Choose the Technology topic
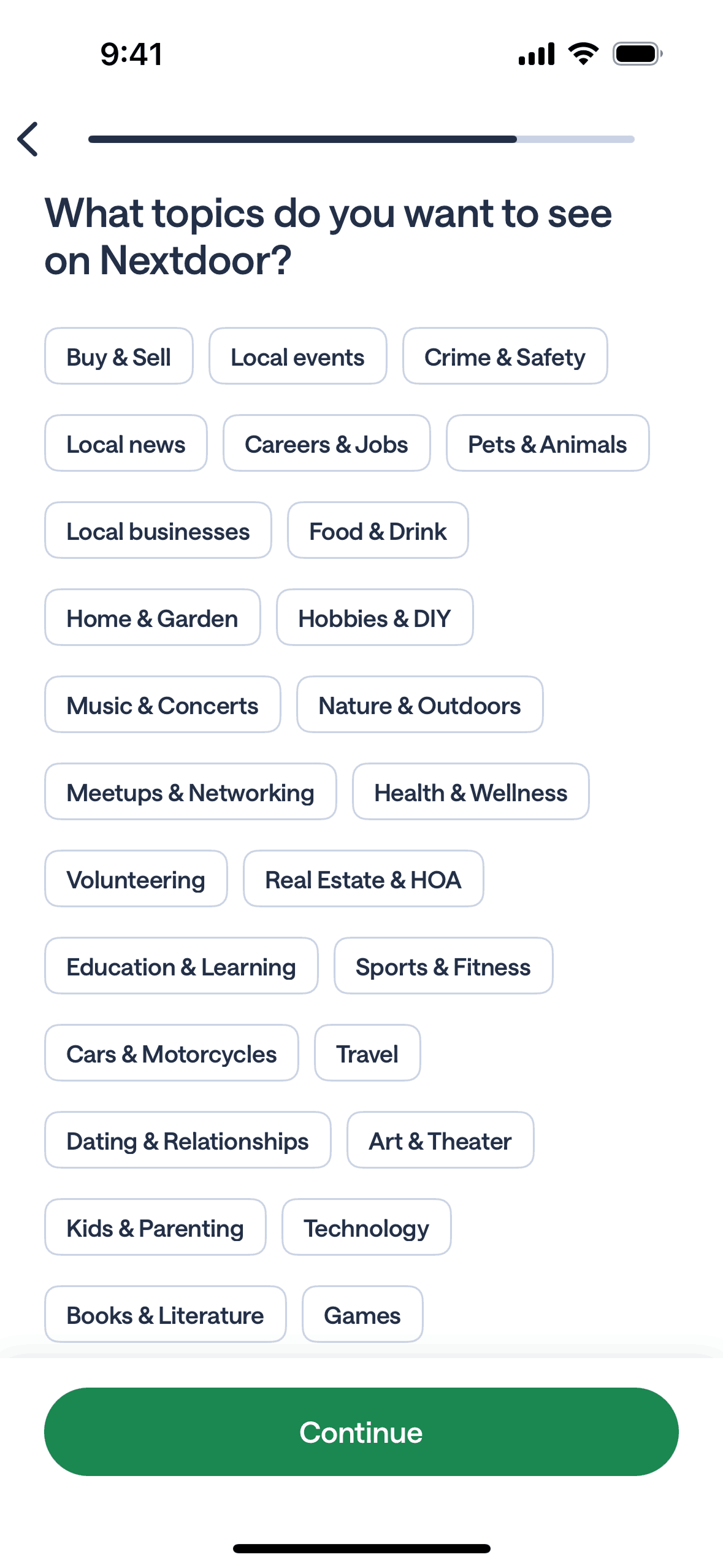 point(366,1228)
